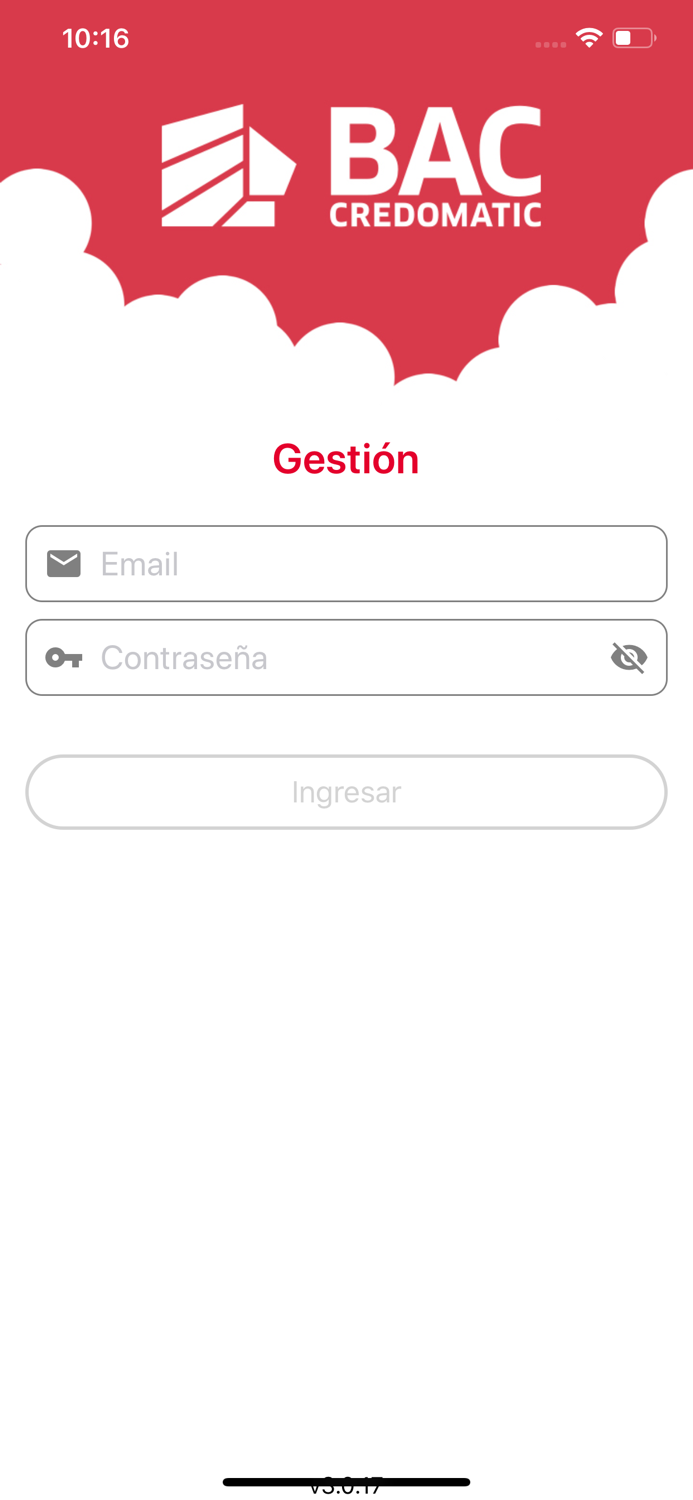Tap into the Contraseña password field
Screen dimensions: 693x1500
coord(346,658)
